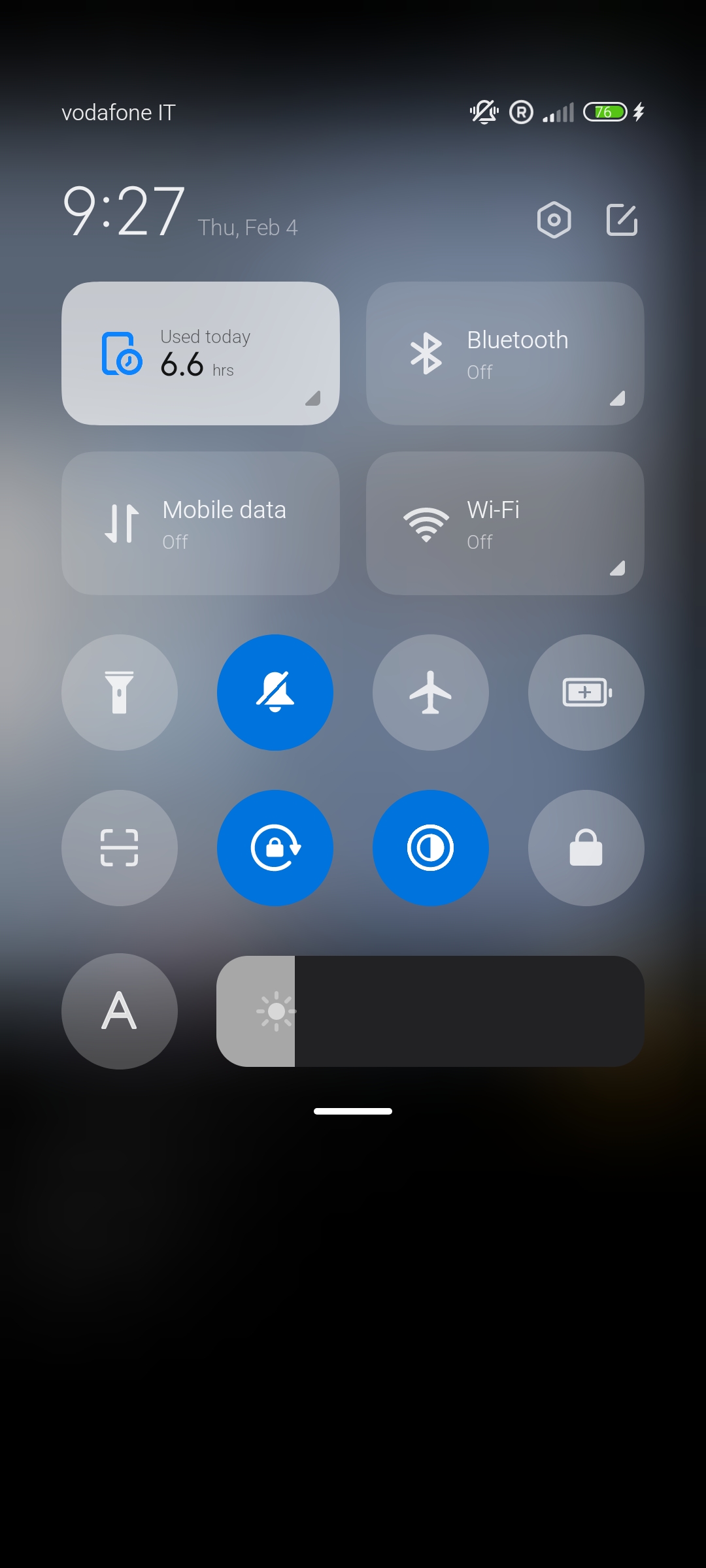This screenshot has width=706, height=1568.
Task: Set brightness on the slider
Action: click(x=430, y=1011)
